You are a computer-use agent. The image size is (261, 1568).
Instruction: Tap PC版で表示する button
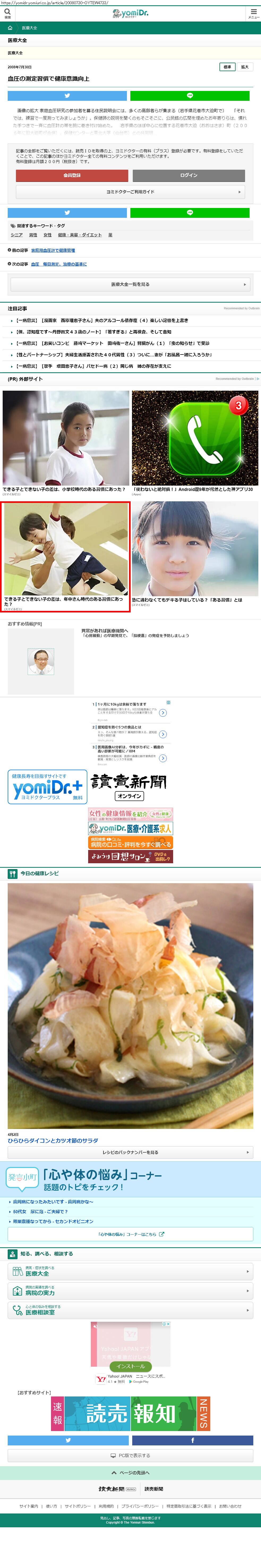click(x=130, y=1456)
